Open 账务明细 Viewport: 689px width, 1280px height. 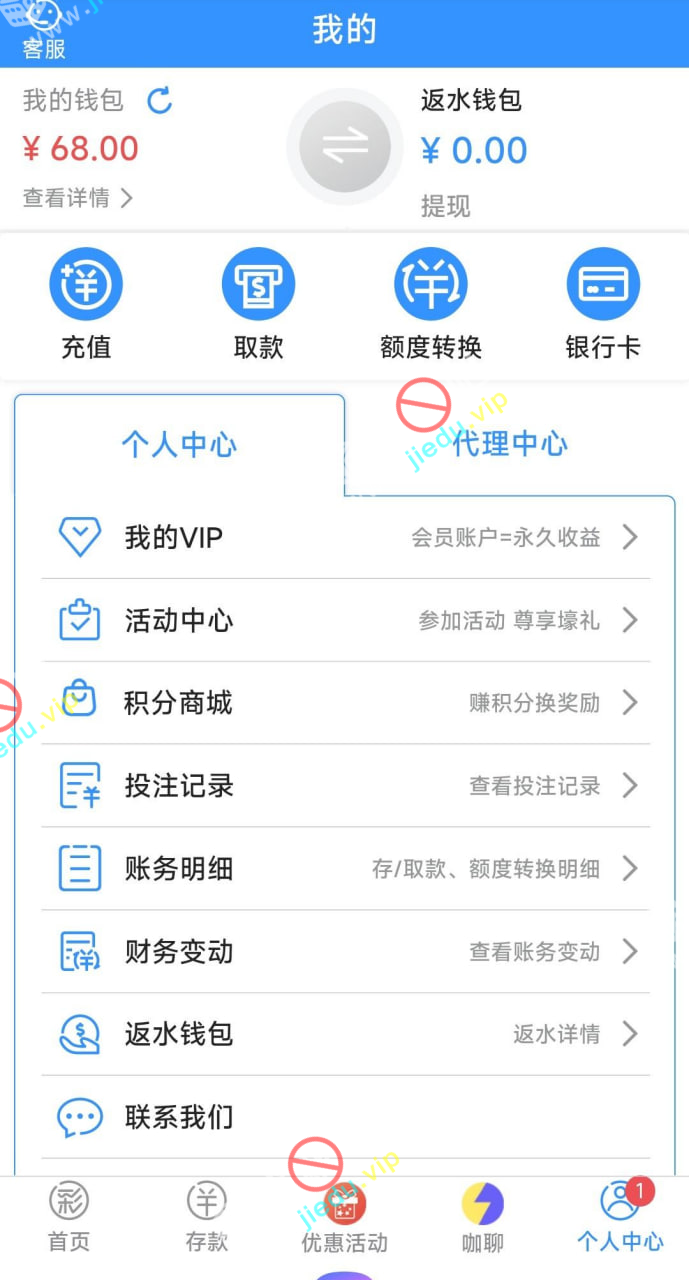(x=345, y=868)
